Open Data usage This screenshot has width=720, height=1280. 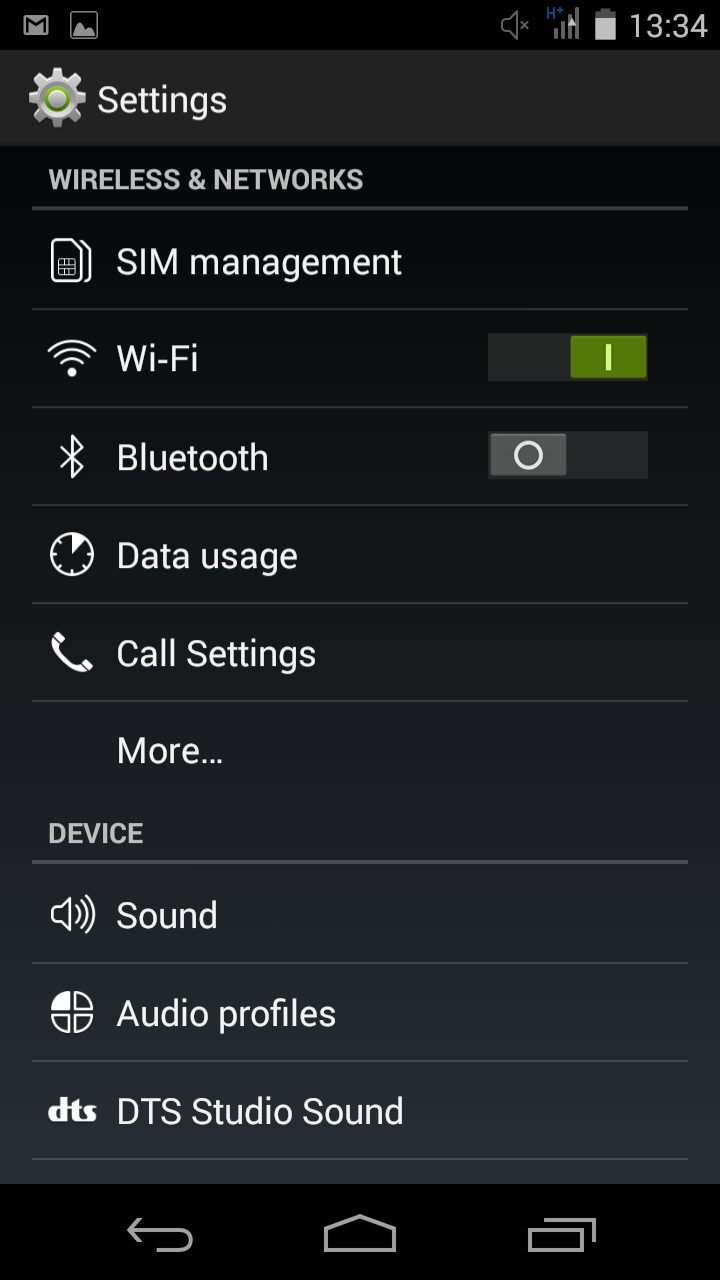click(360, 555)
